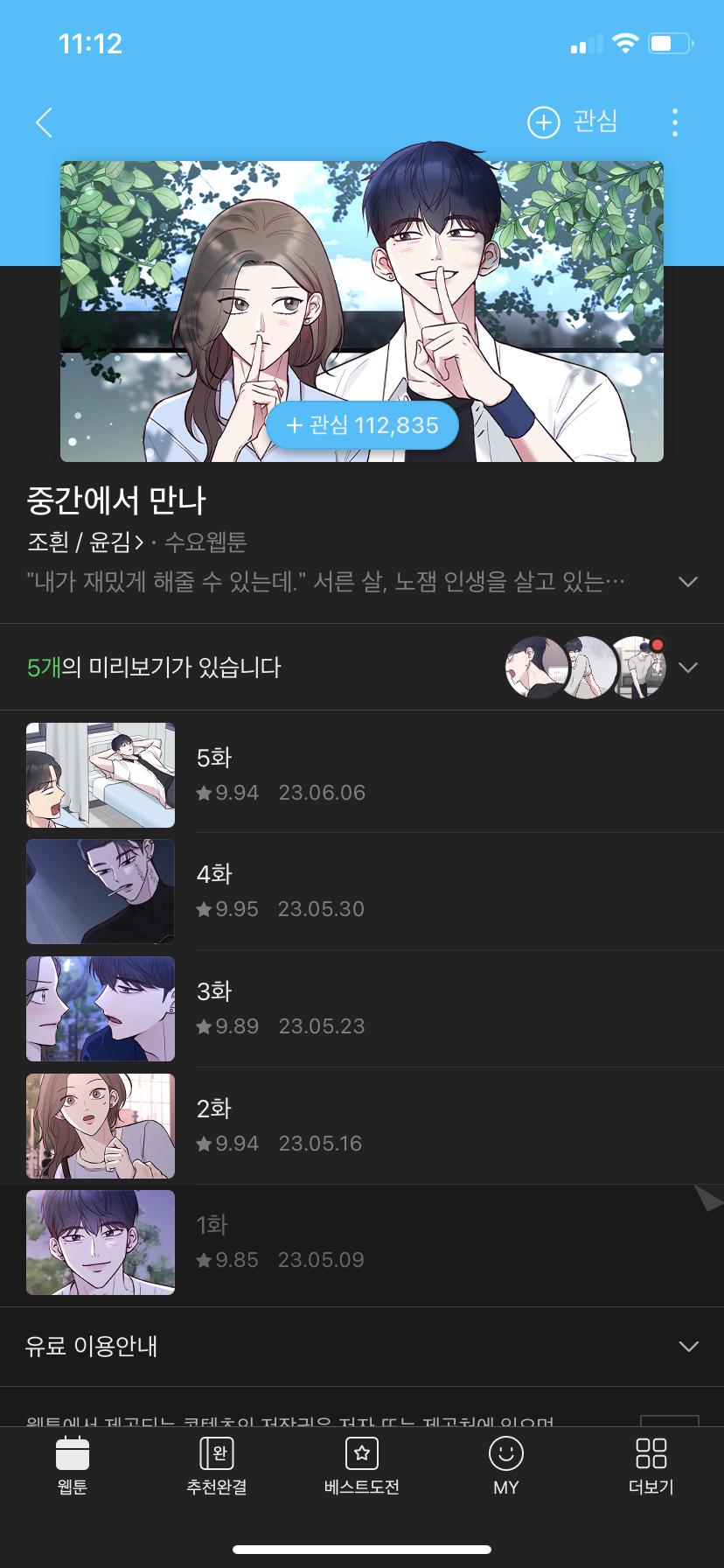Add this webtoon via the top 관심 button
The height and width of the screenshot is (1568, 724).
[x=574, y=122]
